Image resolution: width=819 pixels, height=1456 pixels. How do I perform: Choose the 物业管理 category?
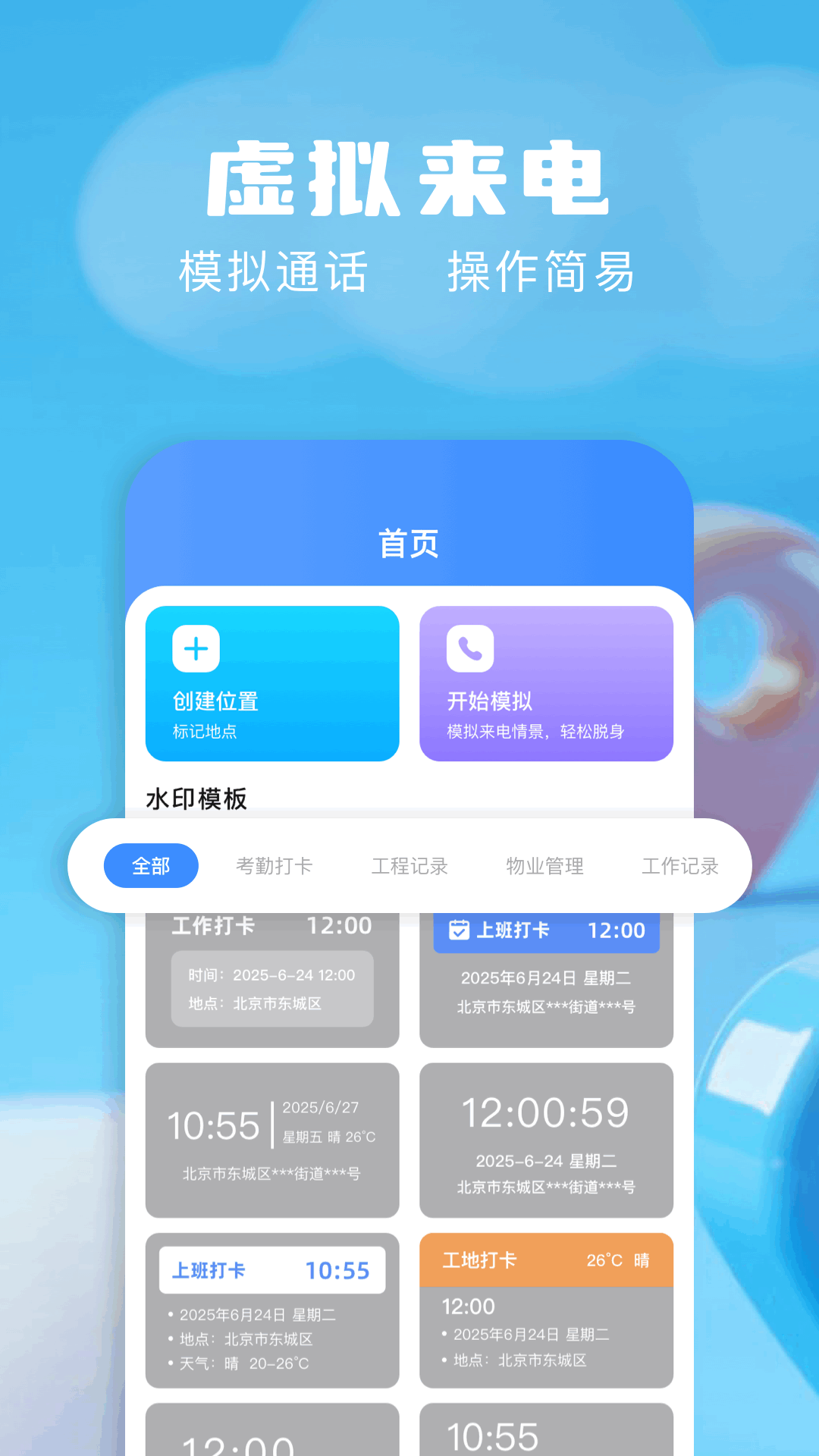[x=544, y=865]
